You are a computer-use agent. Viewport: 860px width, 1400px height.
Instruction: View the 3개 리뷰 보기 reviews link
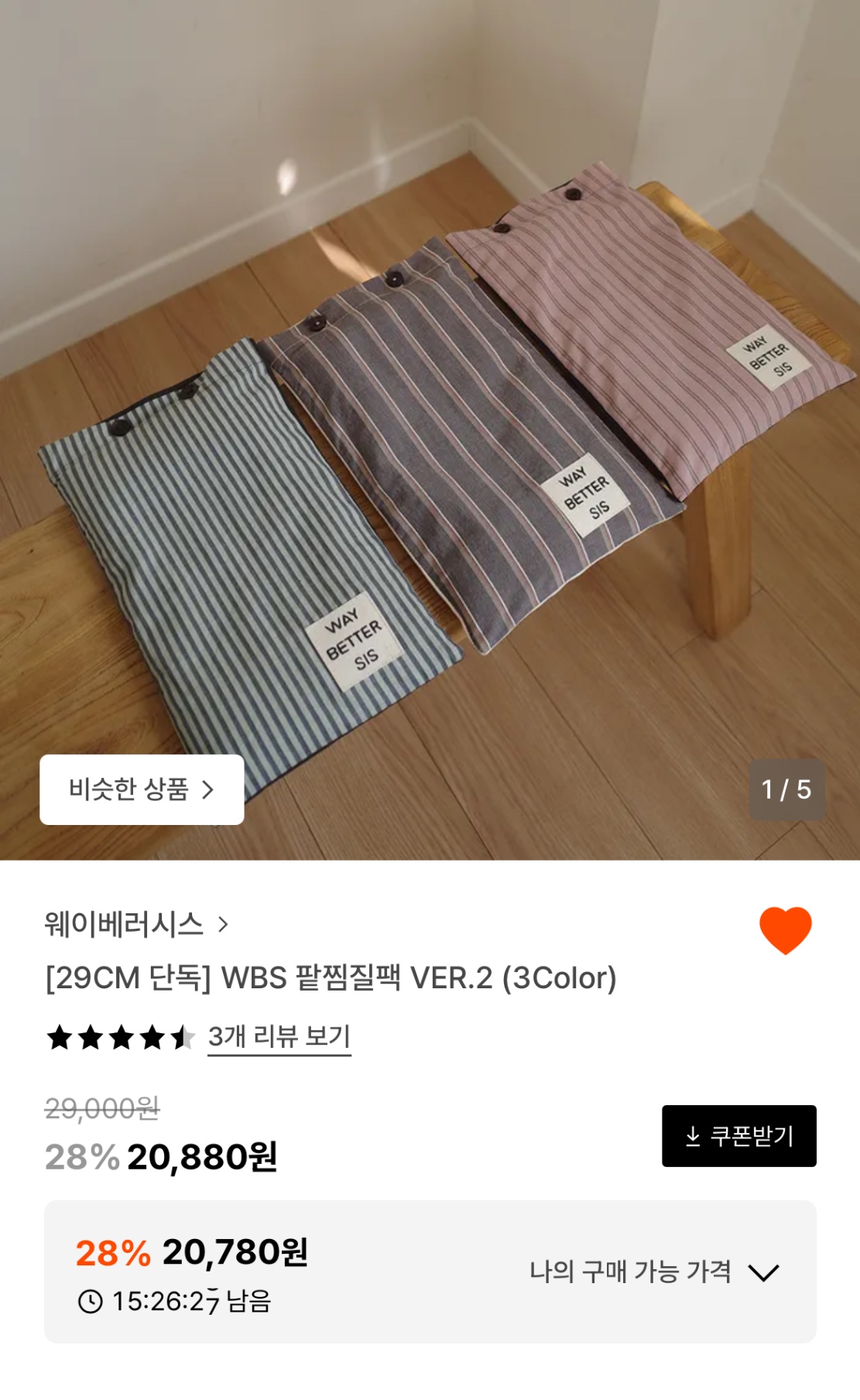tap(279, 1036)
